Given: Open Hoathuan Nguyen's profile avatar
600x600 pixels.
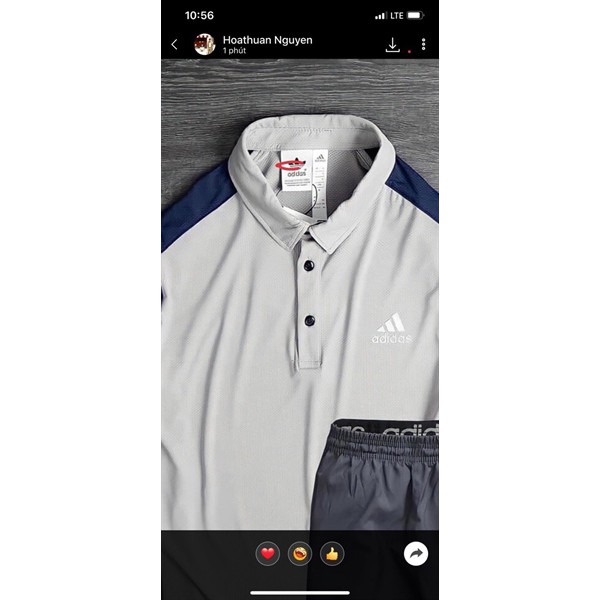Looking at the screenshot, I should (x=204, y=44).
